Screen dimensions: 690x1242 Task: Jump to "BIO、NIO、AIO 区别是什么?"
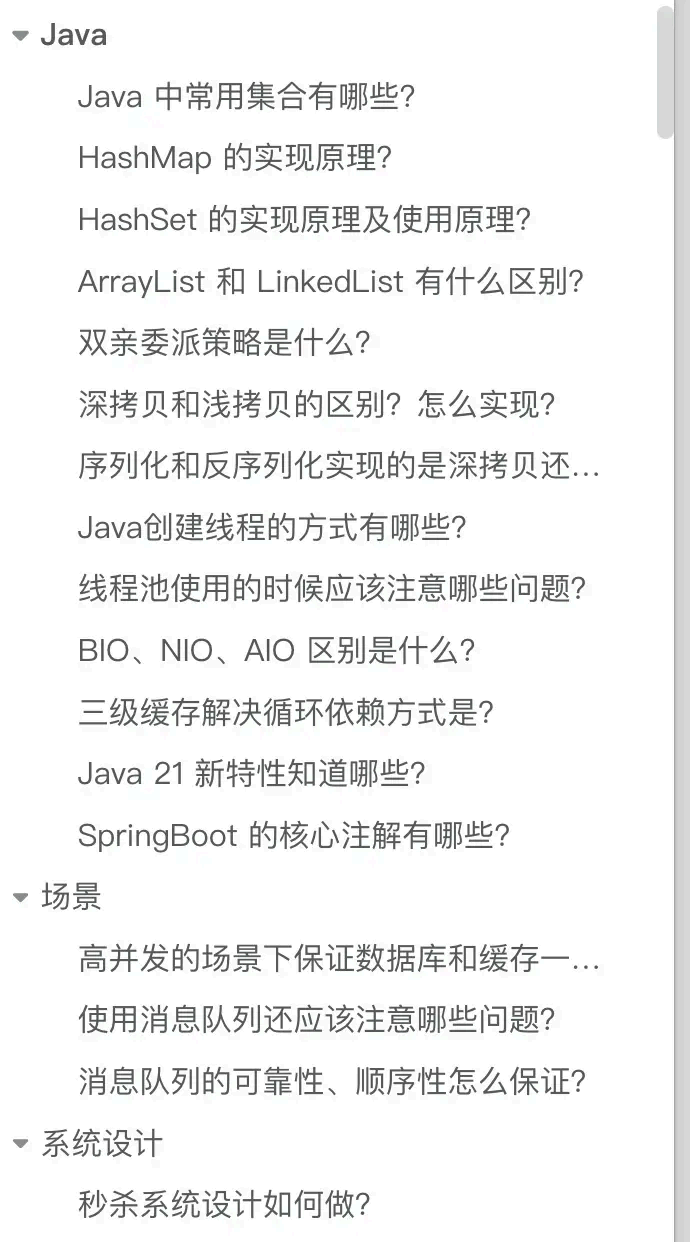point(276,651)
